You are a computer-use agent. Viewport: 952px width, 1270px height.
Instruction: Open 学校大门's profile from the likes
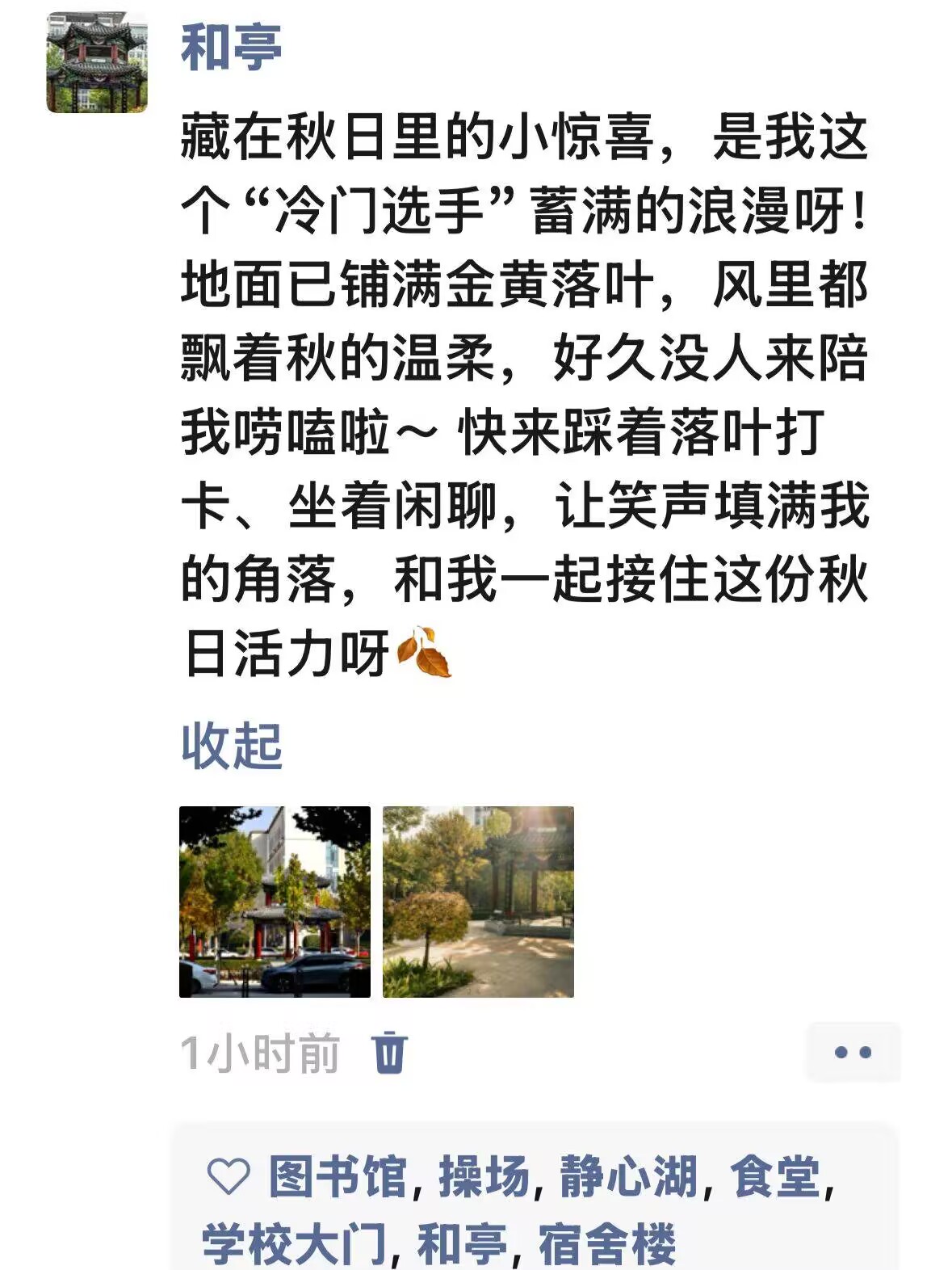click(x=294, y=1244)
